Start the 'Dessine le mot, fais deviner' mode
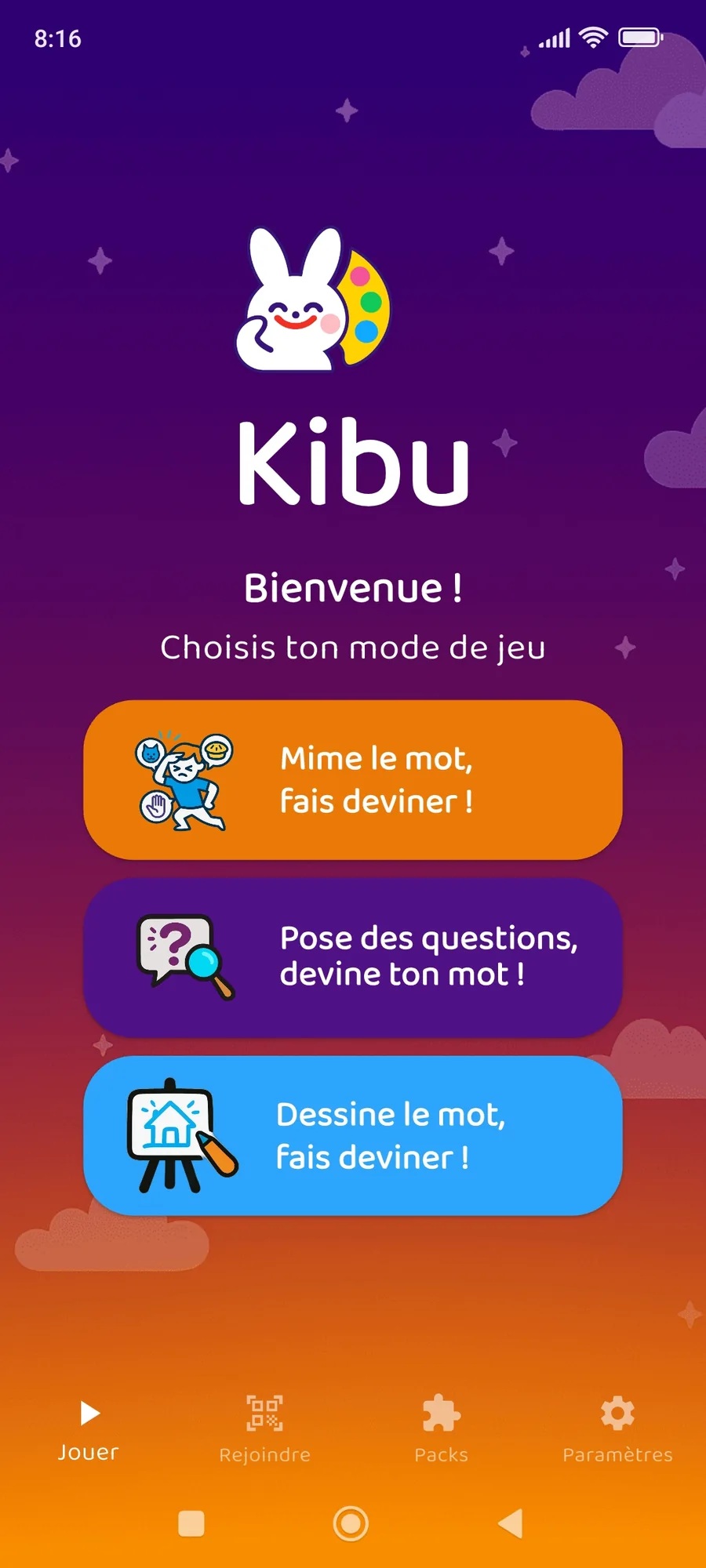The image size is (706, 1568). (353, 1135)
